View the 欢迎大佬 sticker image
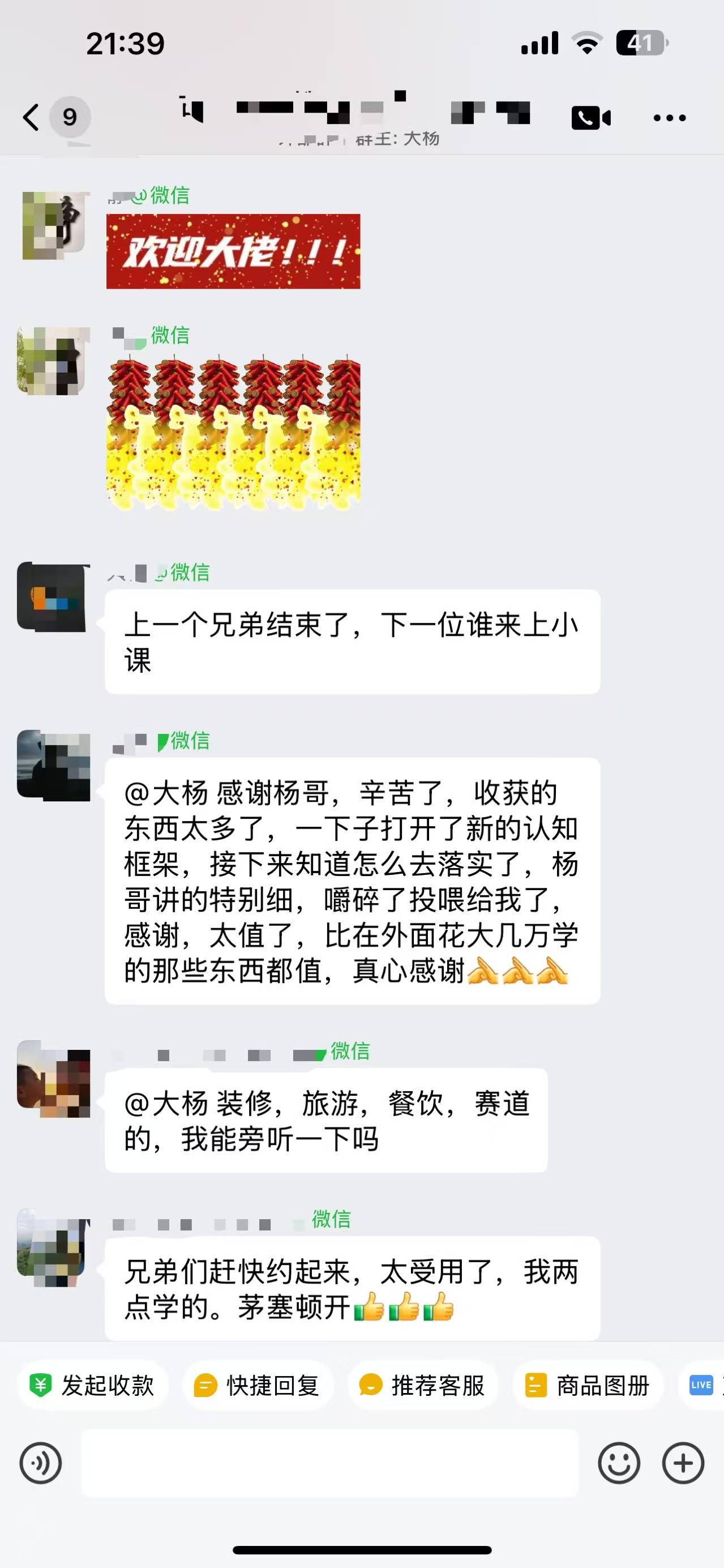This screenshot has width=724, height=1568. coord(233,251)
